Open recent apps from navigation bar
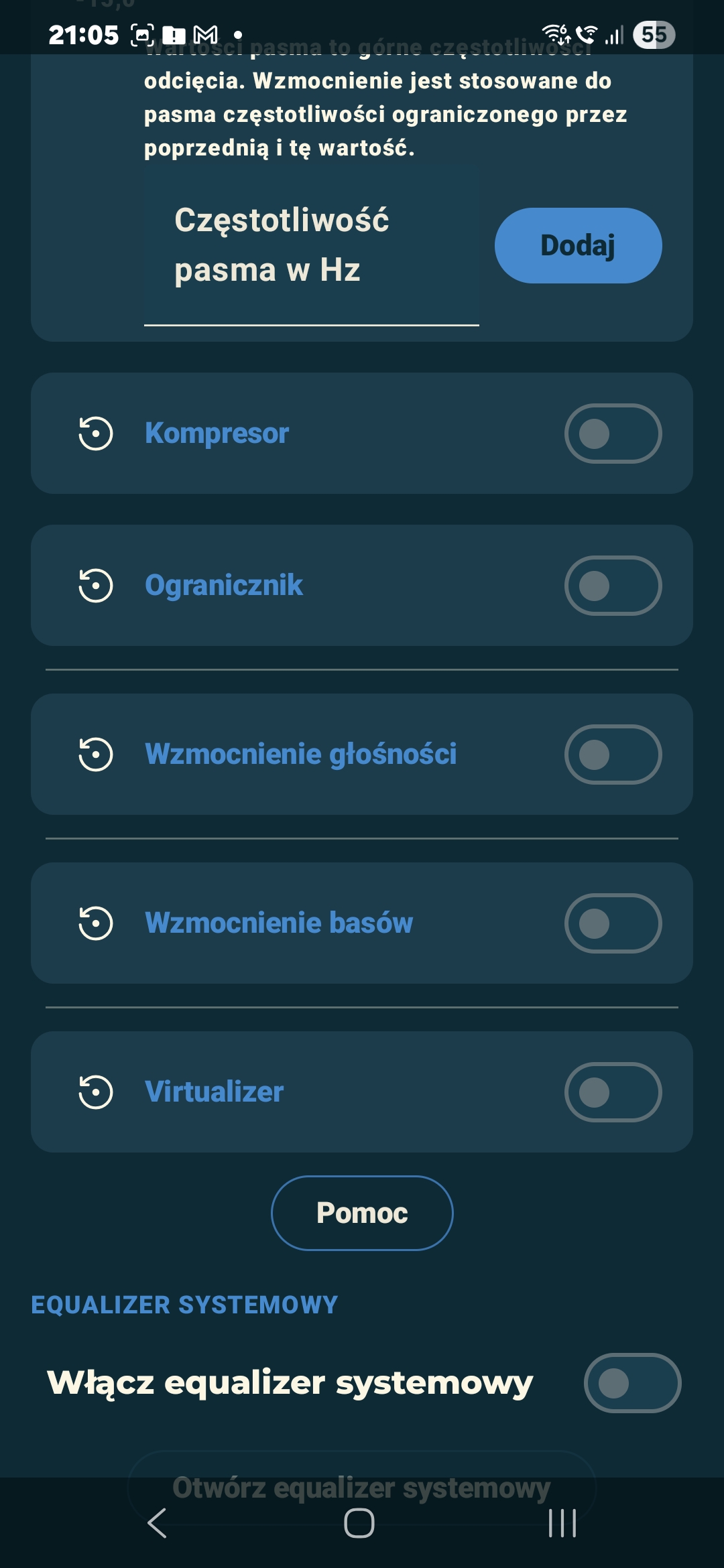724x1568 pixels. point(562,1523)
